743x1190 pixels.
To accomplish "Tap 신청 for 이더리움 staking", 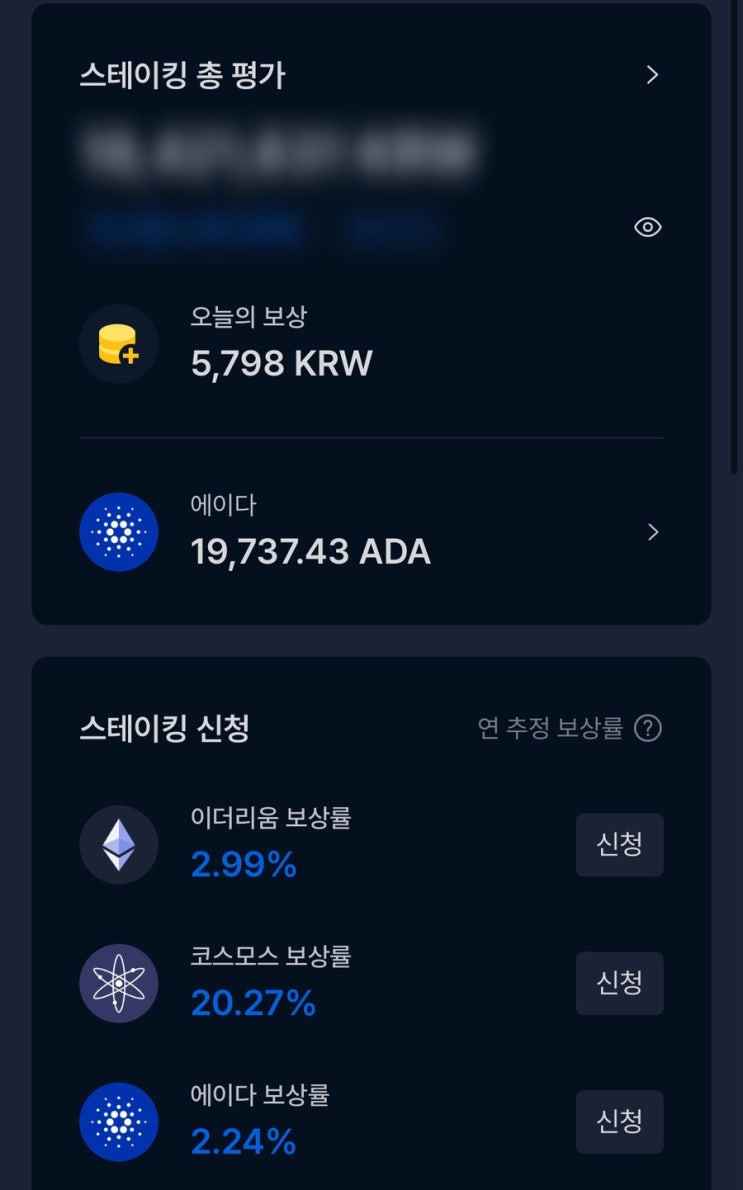I will point(619,845).
